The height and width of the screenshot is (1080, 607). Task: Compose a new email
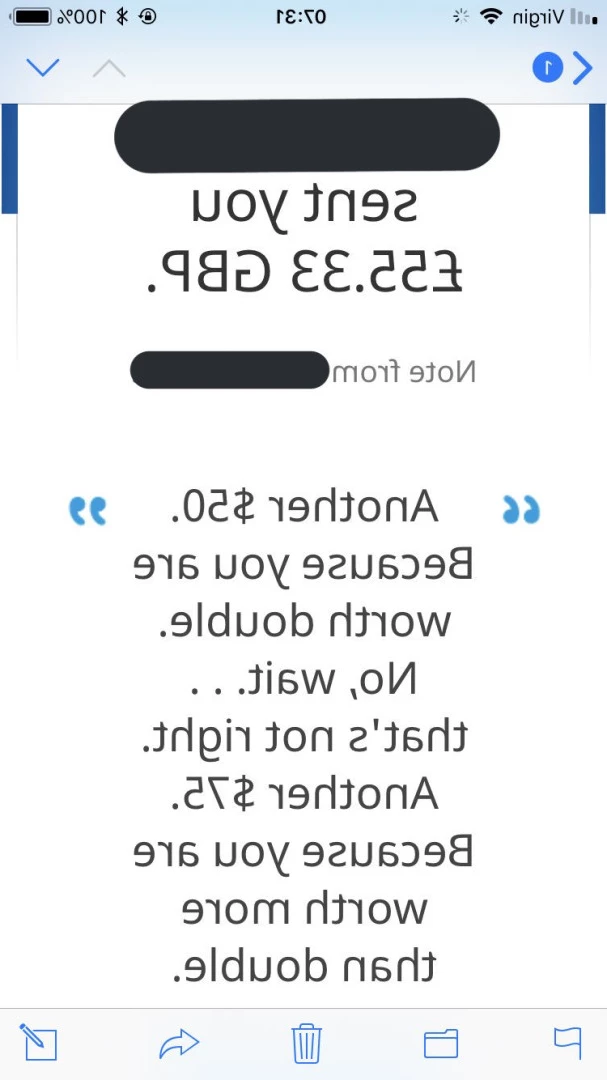38,1042
